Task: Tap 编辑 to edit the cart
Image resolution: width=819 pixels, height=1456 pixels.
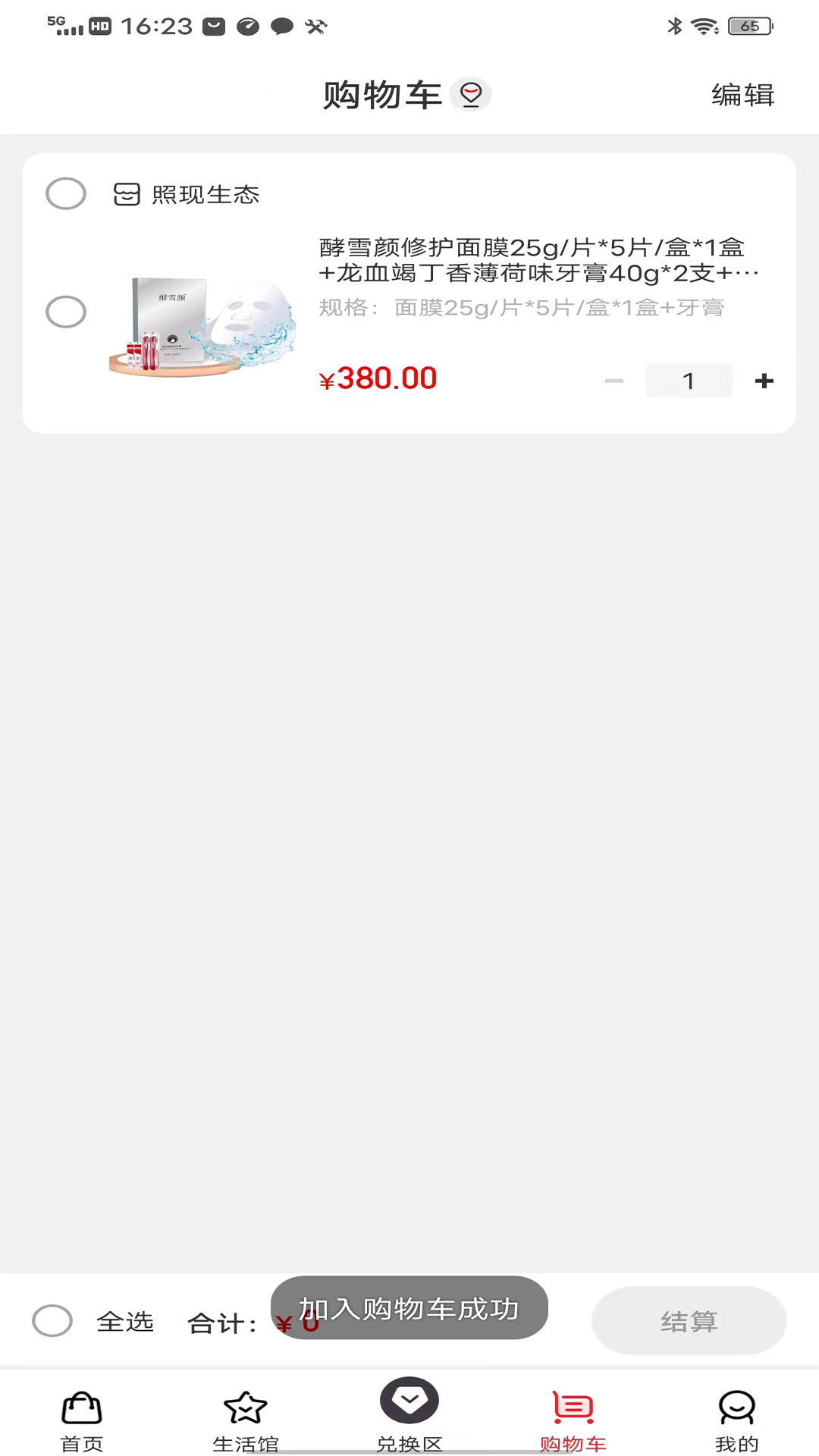Action: point(742,96)
